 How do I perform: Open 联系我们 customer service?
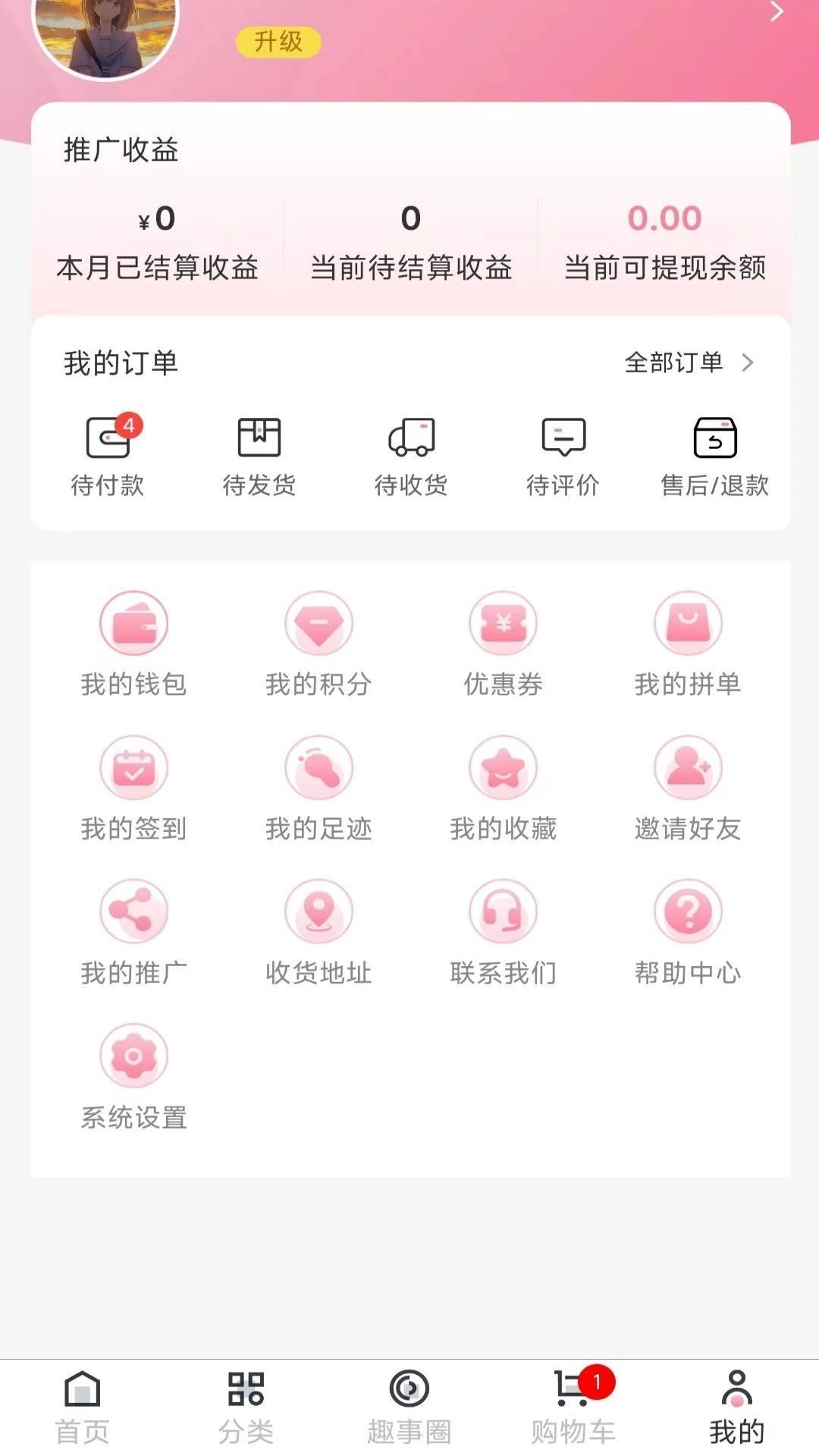click(x=504, y=933)
